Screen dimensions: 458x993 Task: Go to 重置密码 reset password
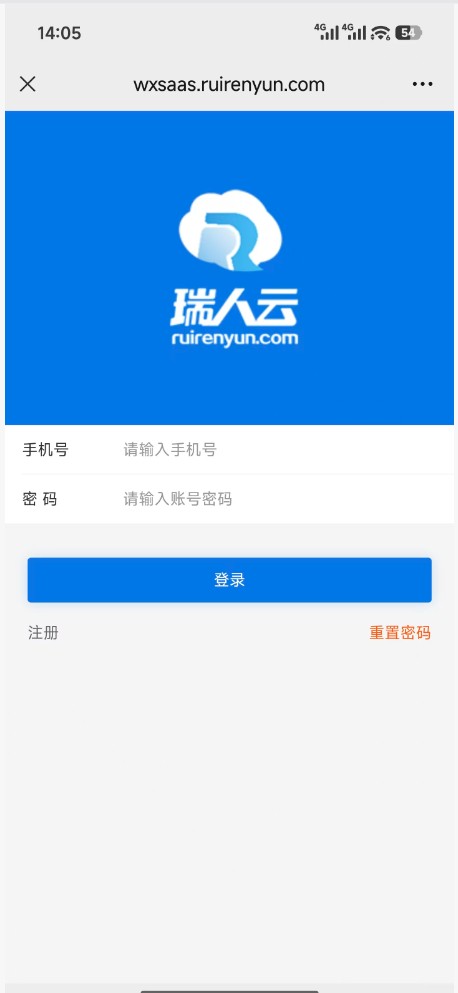400,633
